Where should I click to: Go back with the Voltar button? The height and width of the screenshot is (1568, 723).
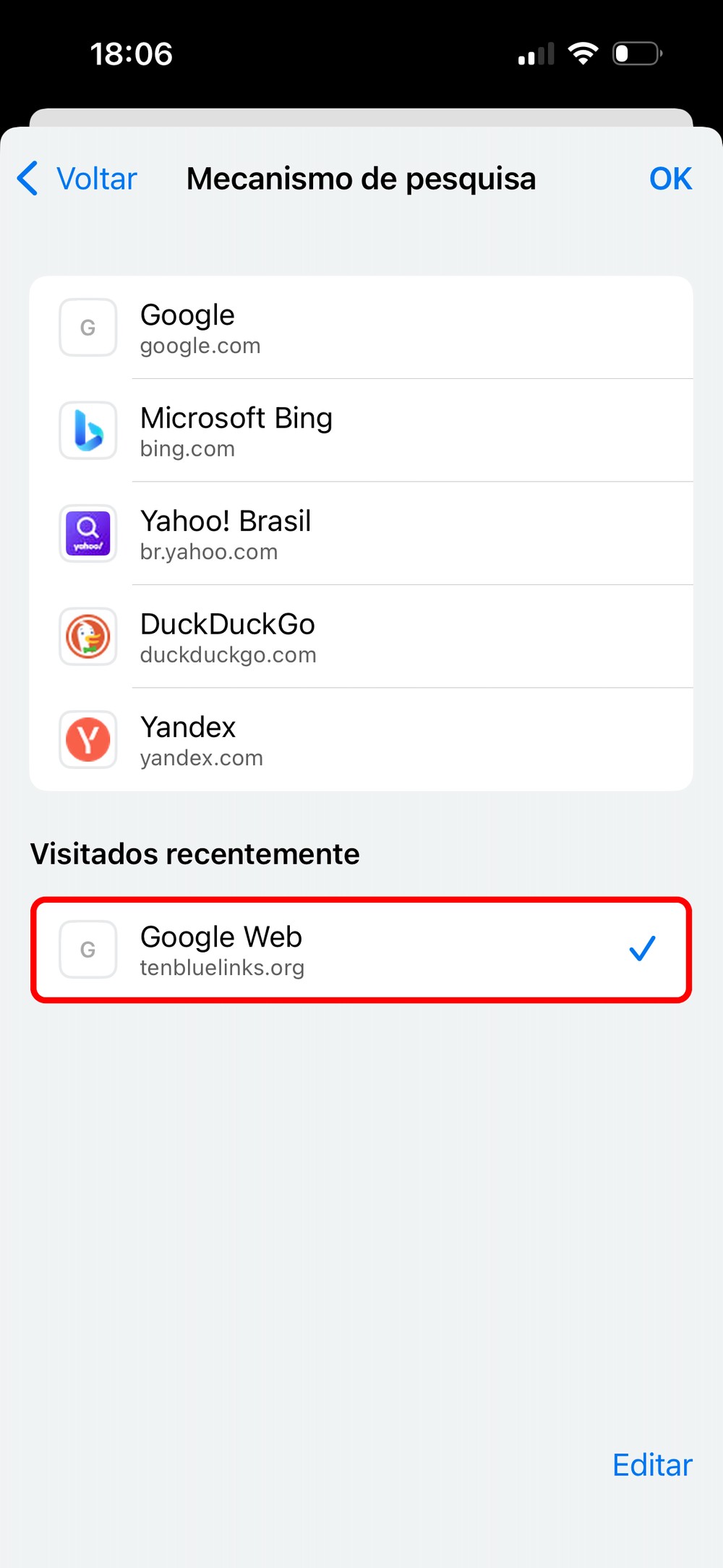point(78,179)
